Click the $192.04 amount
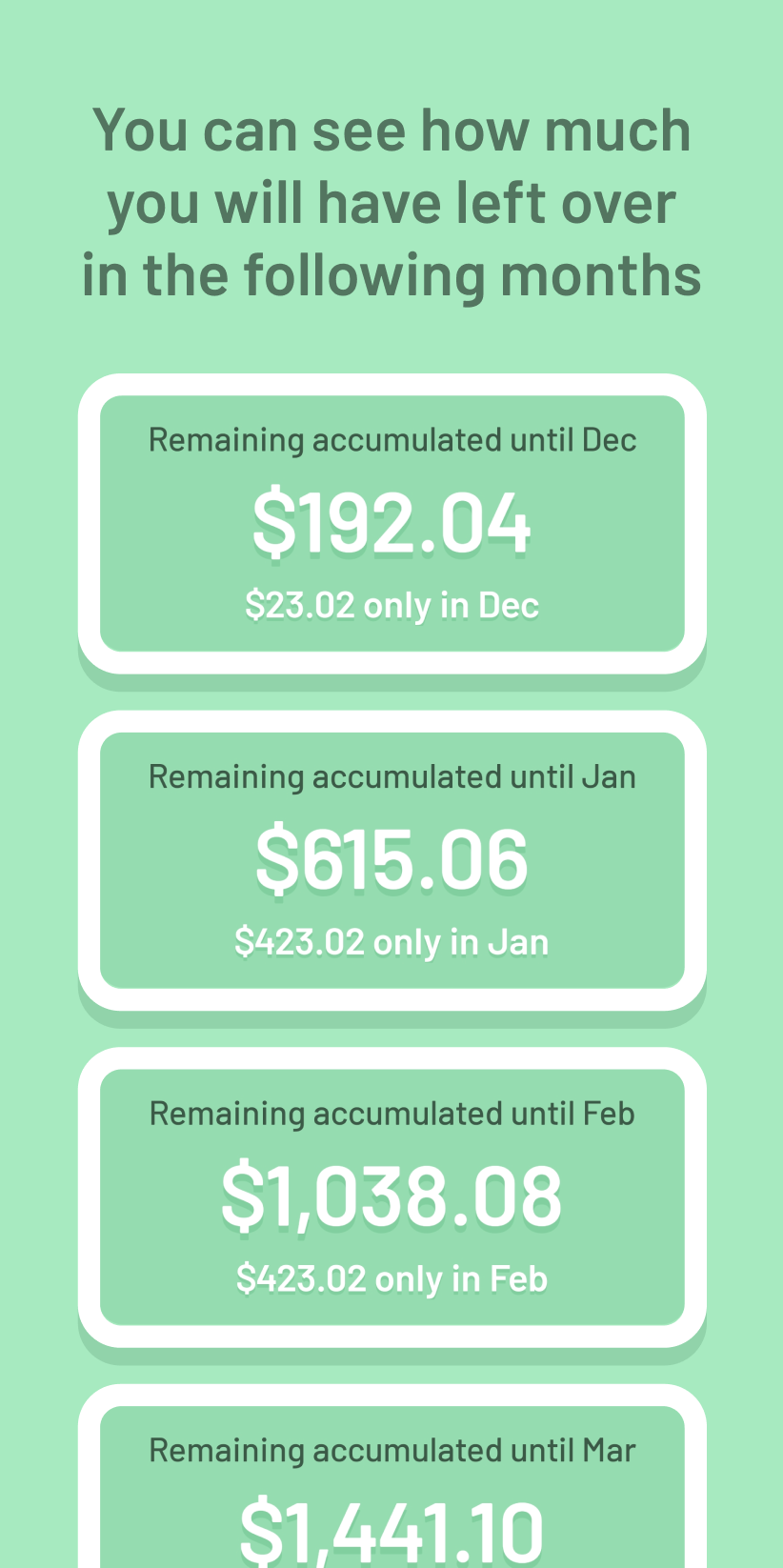783x1568 pixels. (x=391, y=519)
